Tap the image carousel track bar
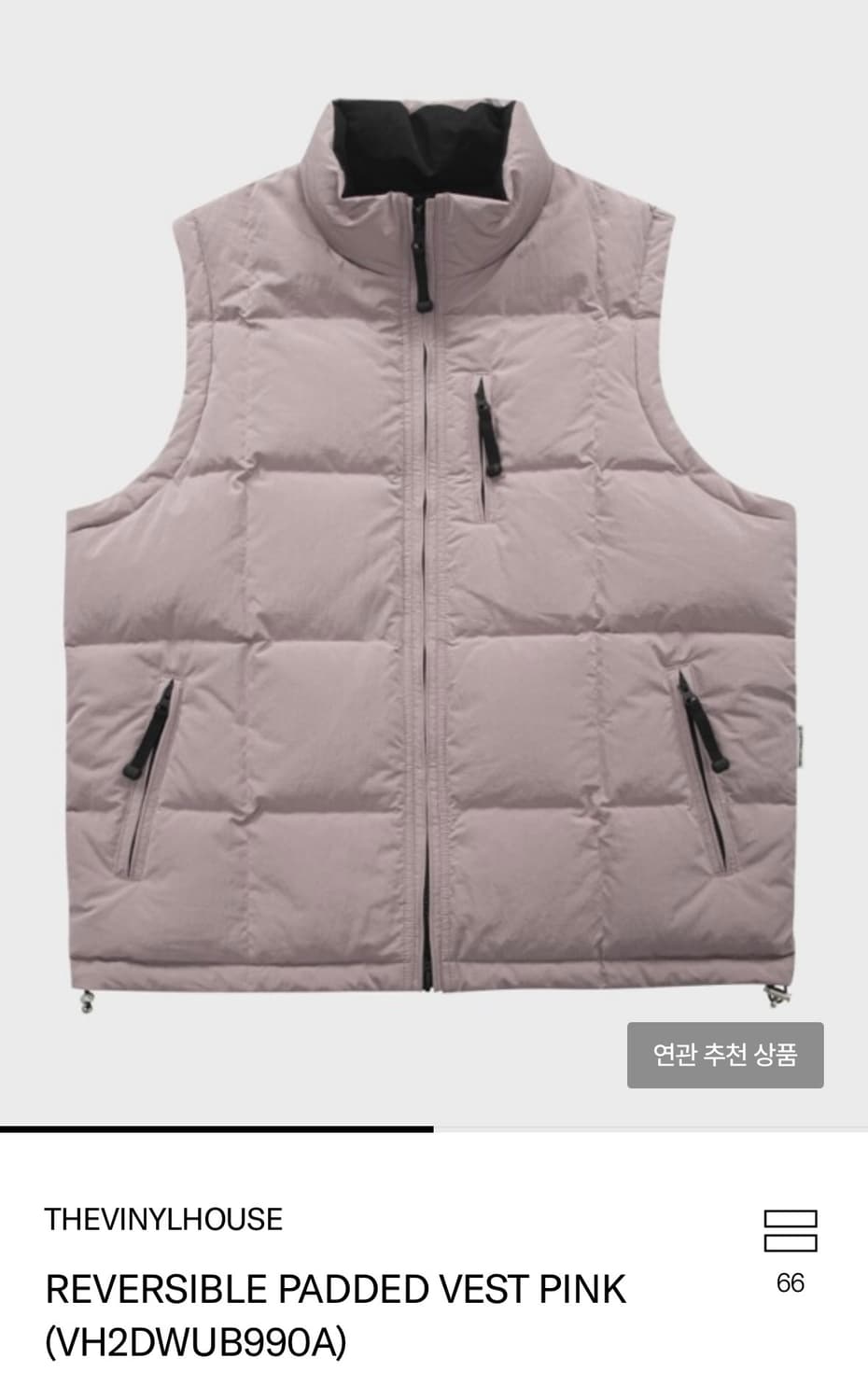 tap(434, 1133)
